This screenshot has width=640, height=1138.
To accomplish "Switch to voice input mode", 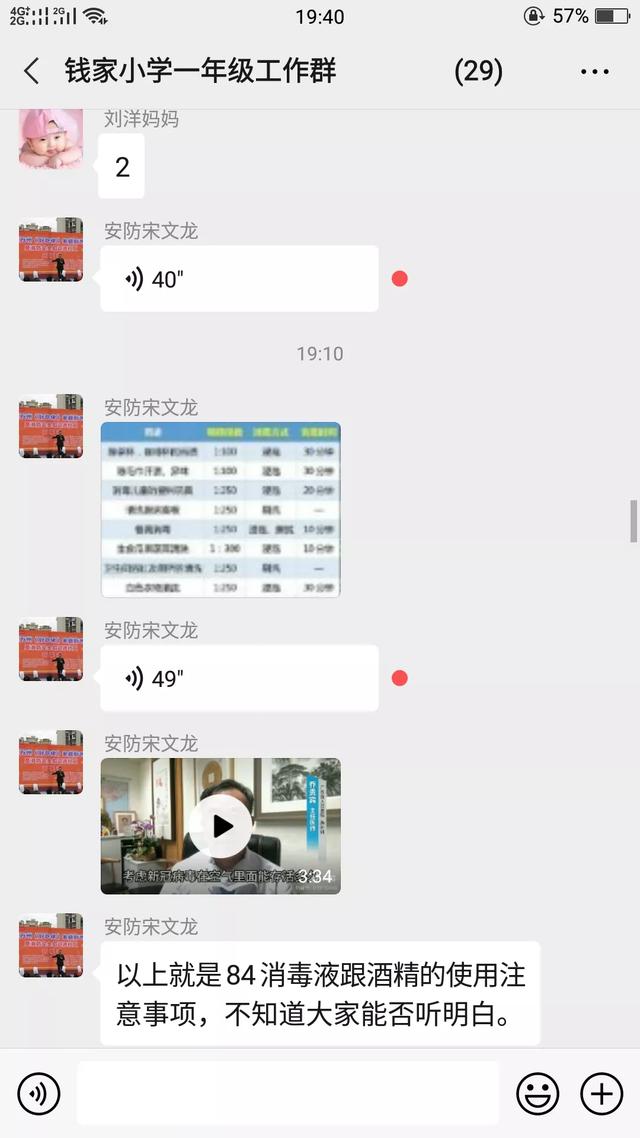I will pyautogui.click(x=39, y=1094).
